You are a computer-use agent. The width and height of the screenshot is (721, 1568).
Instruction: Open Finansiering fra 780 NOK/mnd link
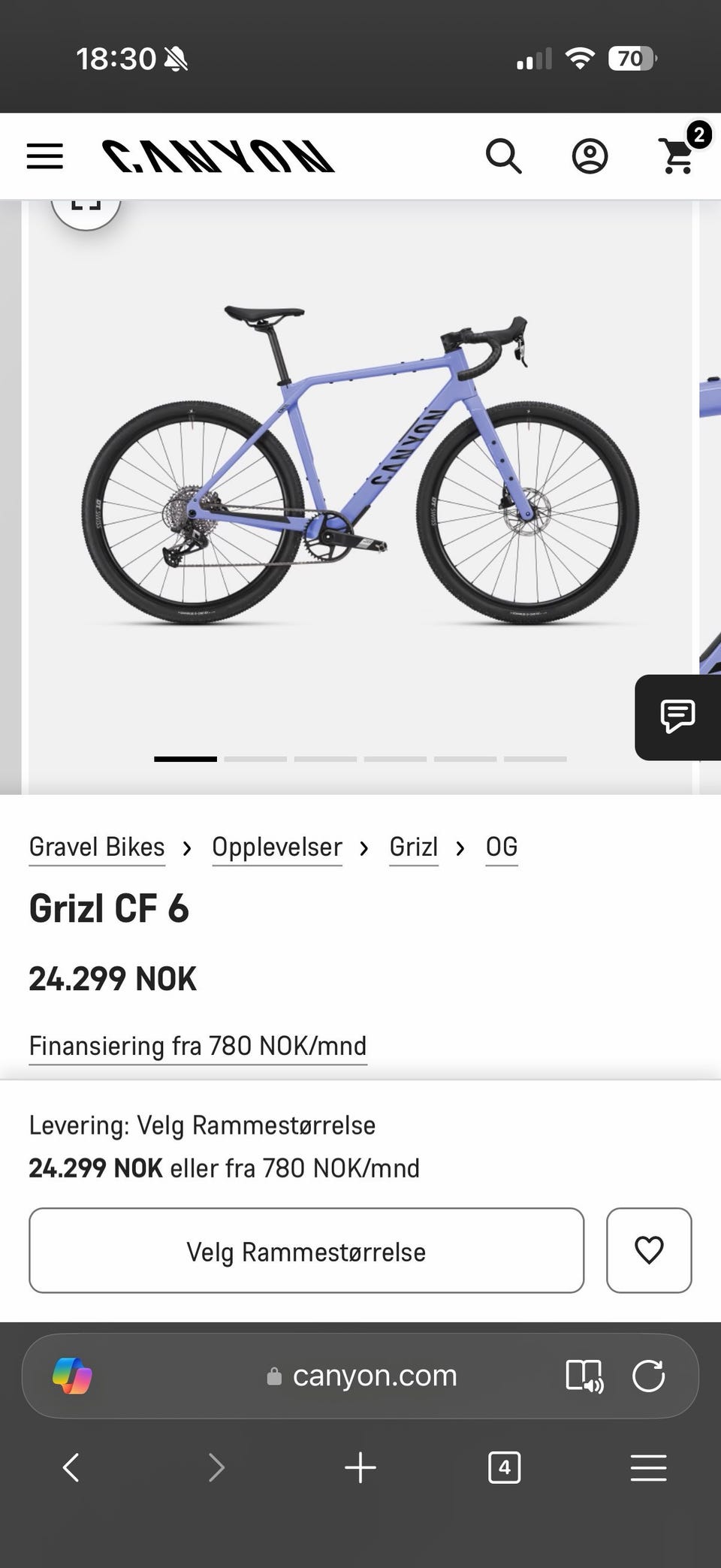pyautogui.click(x=197, y=1046)
